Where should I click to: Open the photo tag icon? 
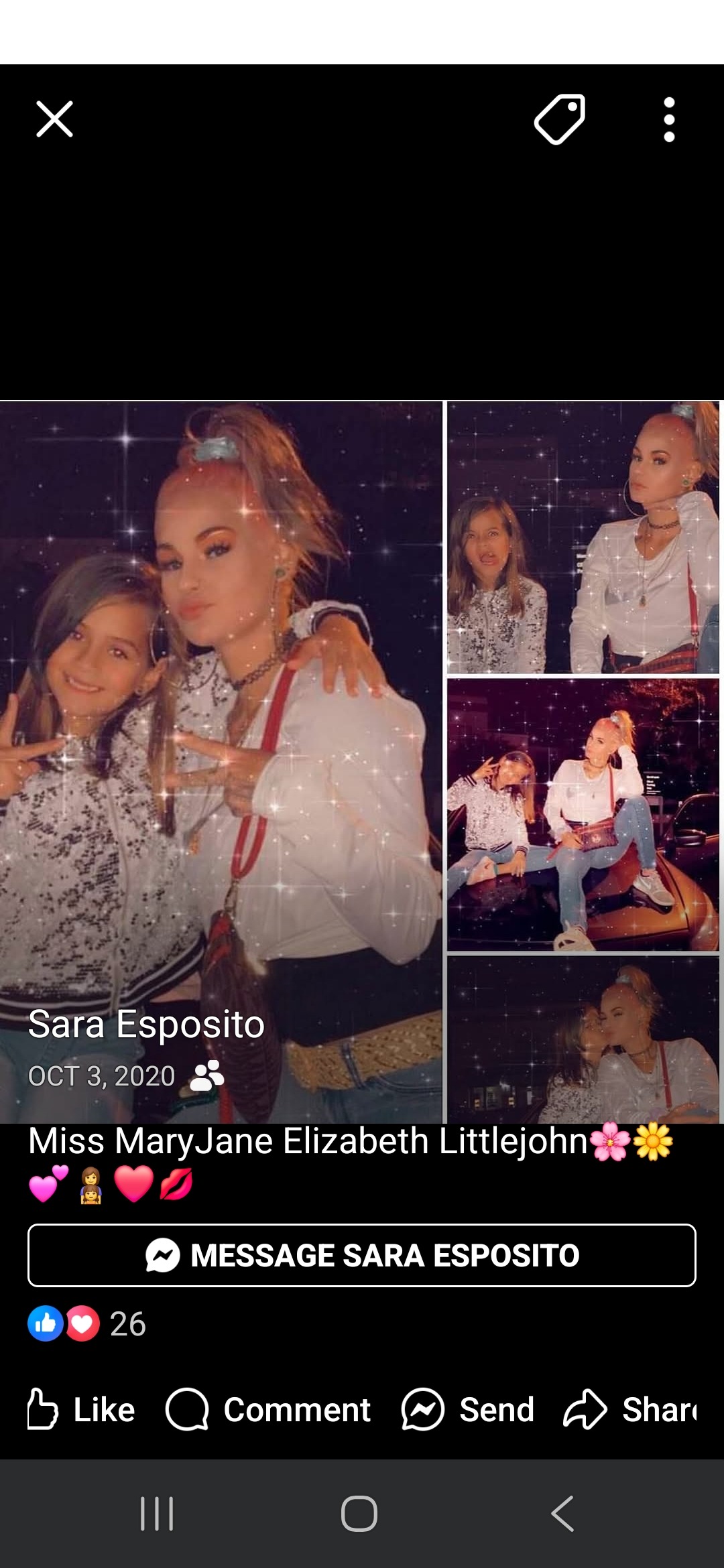[560, 119]
